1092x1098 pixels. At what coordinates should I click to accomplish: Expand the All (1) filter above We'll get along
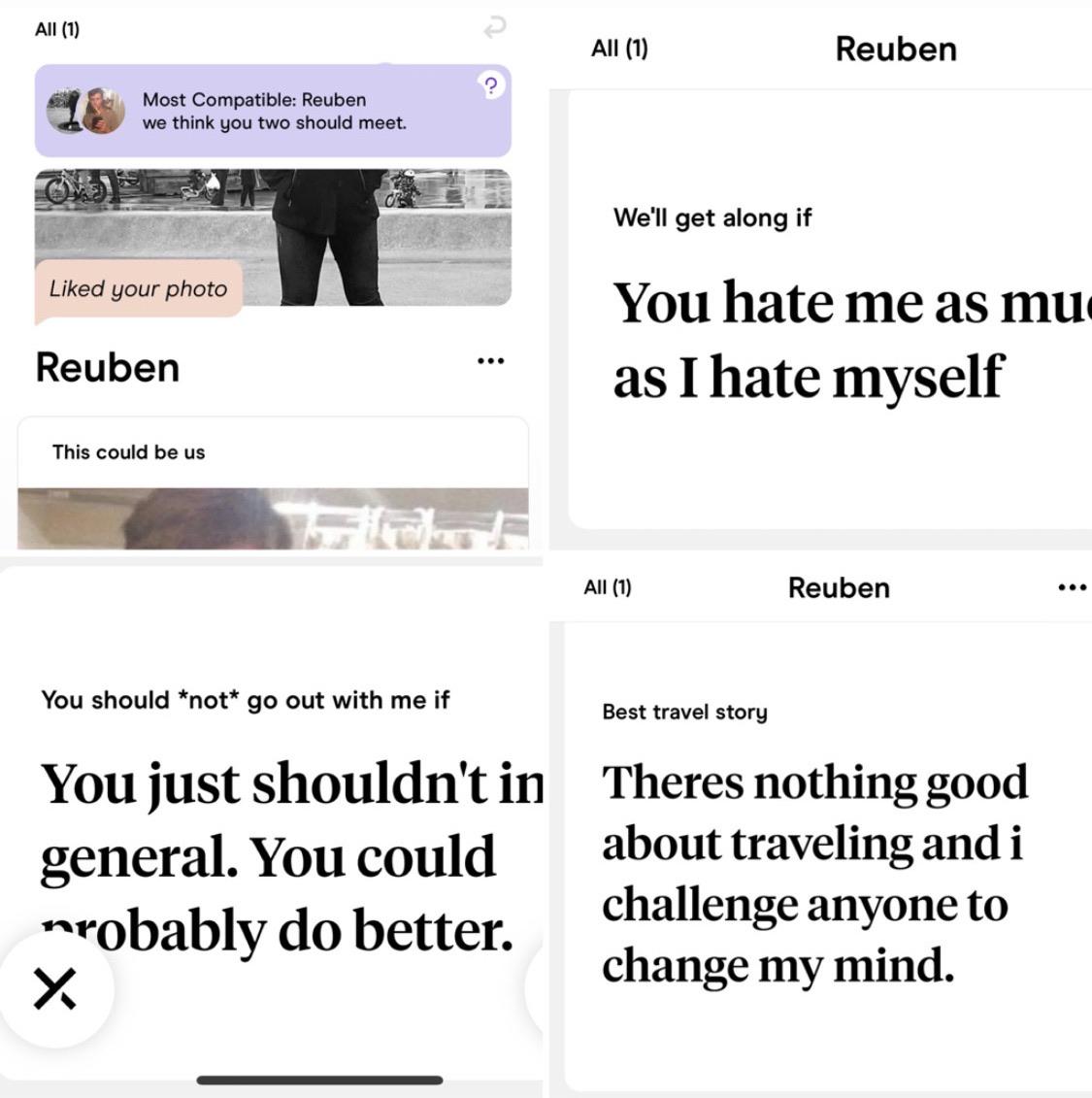(x=618, y=49)
